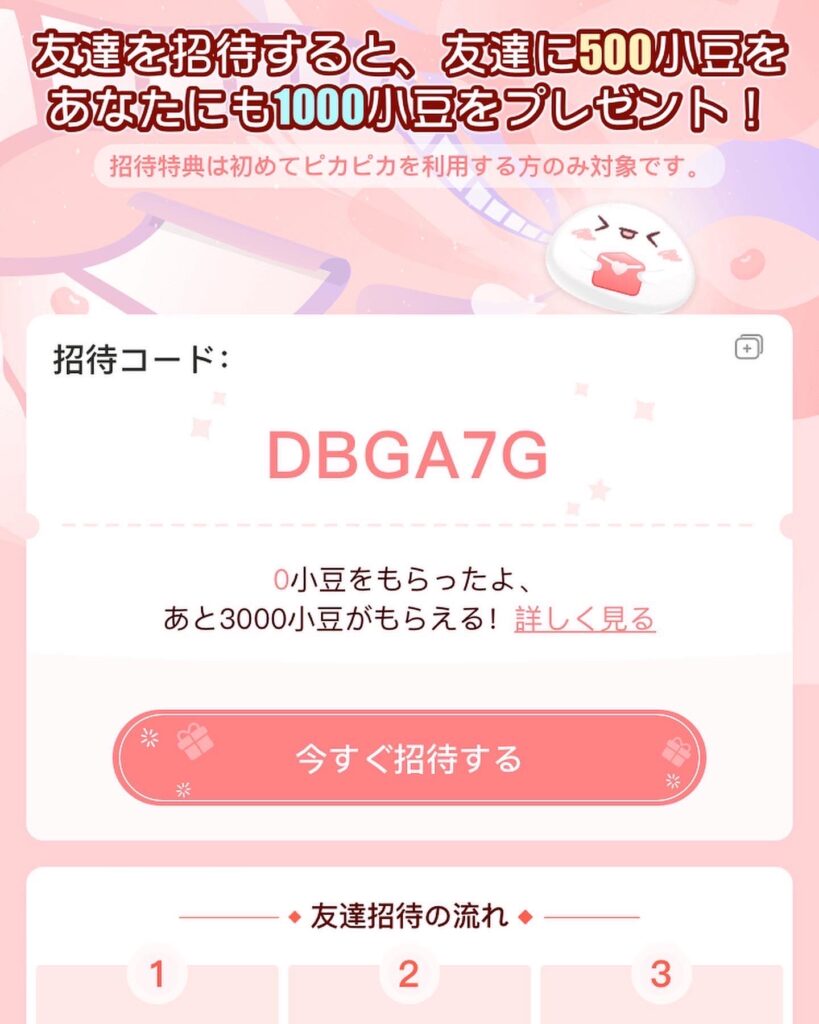
Task: Open the 詳しく見る link
Action: click(x=585, y=620)
